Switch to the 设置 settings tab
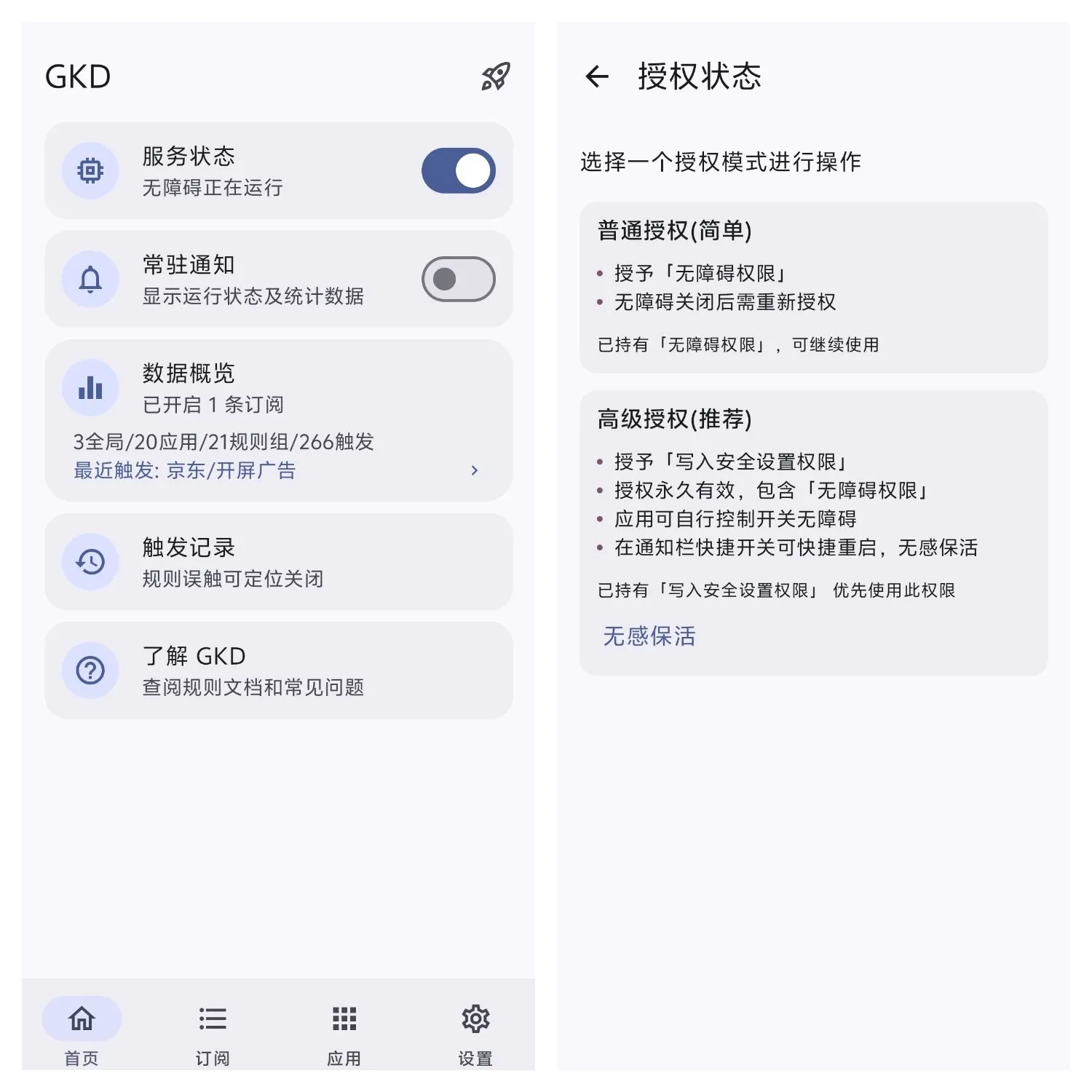 475,1030
